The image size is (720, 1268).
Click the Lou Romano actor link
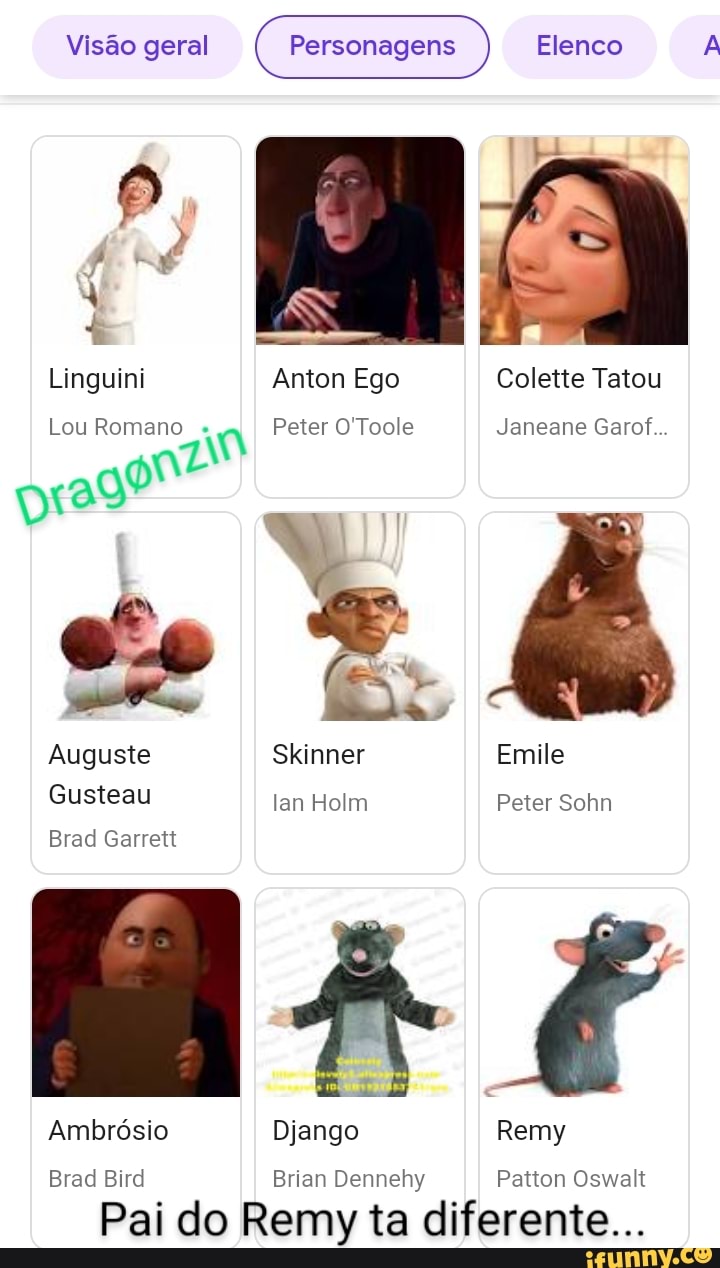tap(115, 426)
